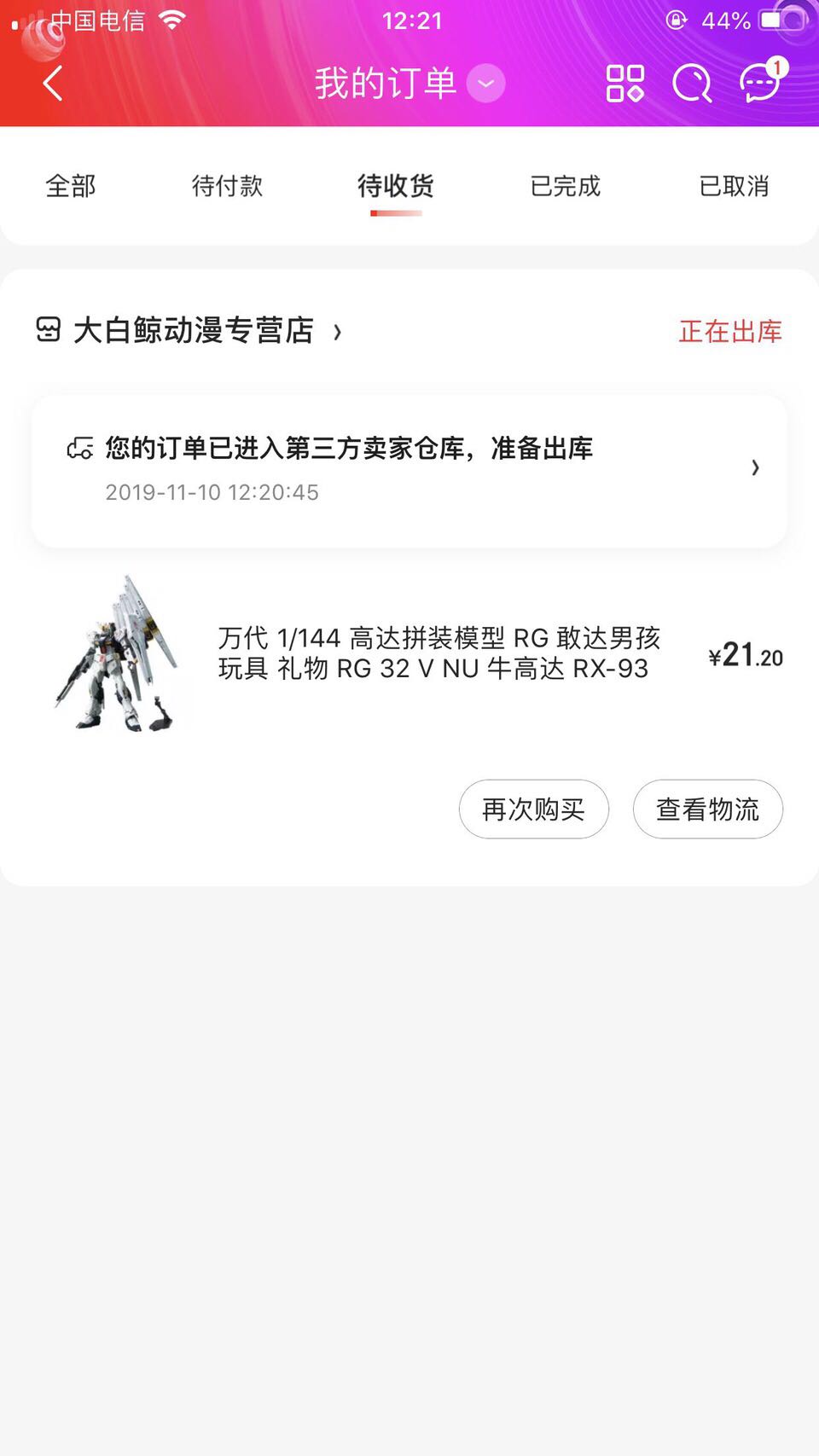
Task: Switch to the 待付款 tab
Action: (227, 186)
